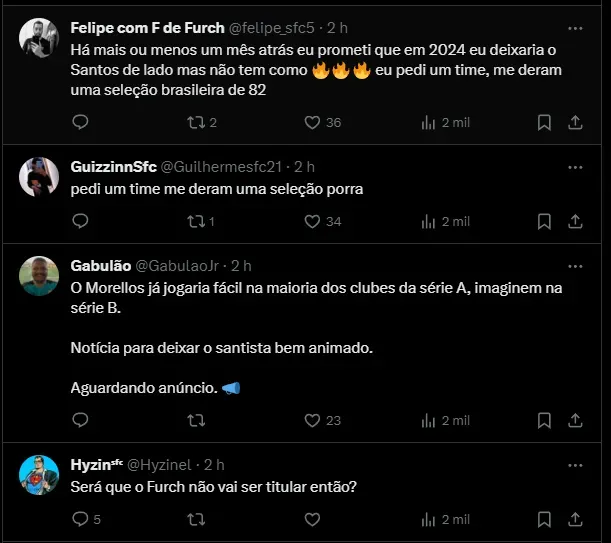
Task: Reply to Gabulão's tweet
Action: (x=81, y=420)
